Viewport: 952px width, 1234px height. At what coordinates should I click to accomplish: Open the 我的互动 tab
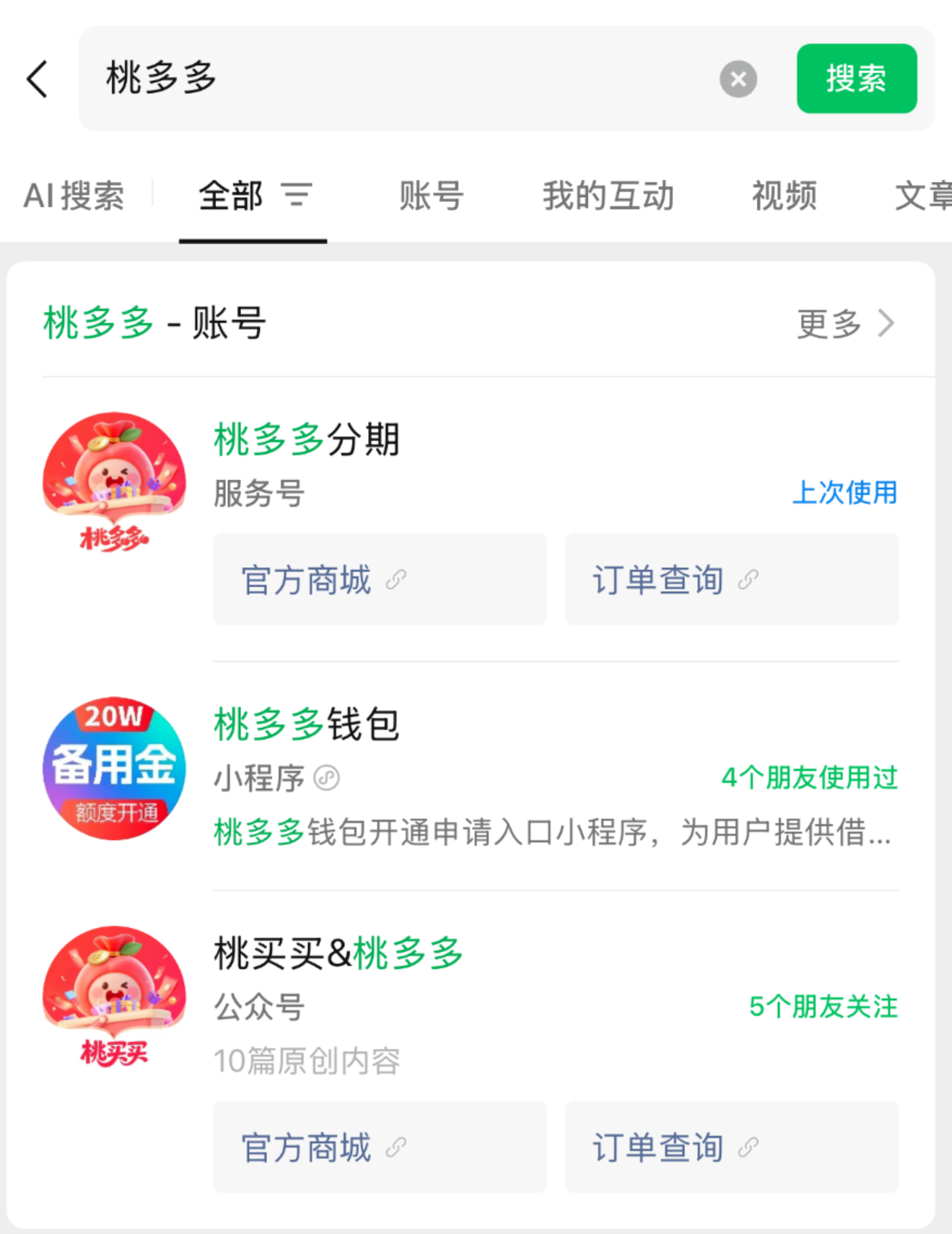608,196
